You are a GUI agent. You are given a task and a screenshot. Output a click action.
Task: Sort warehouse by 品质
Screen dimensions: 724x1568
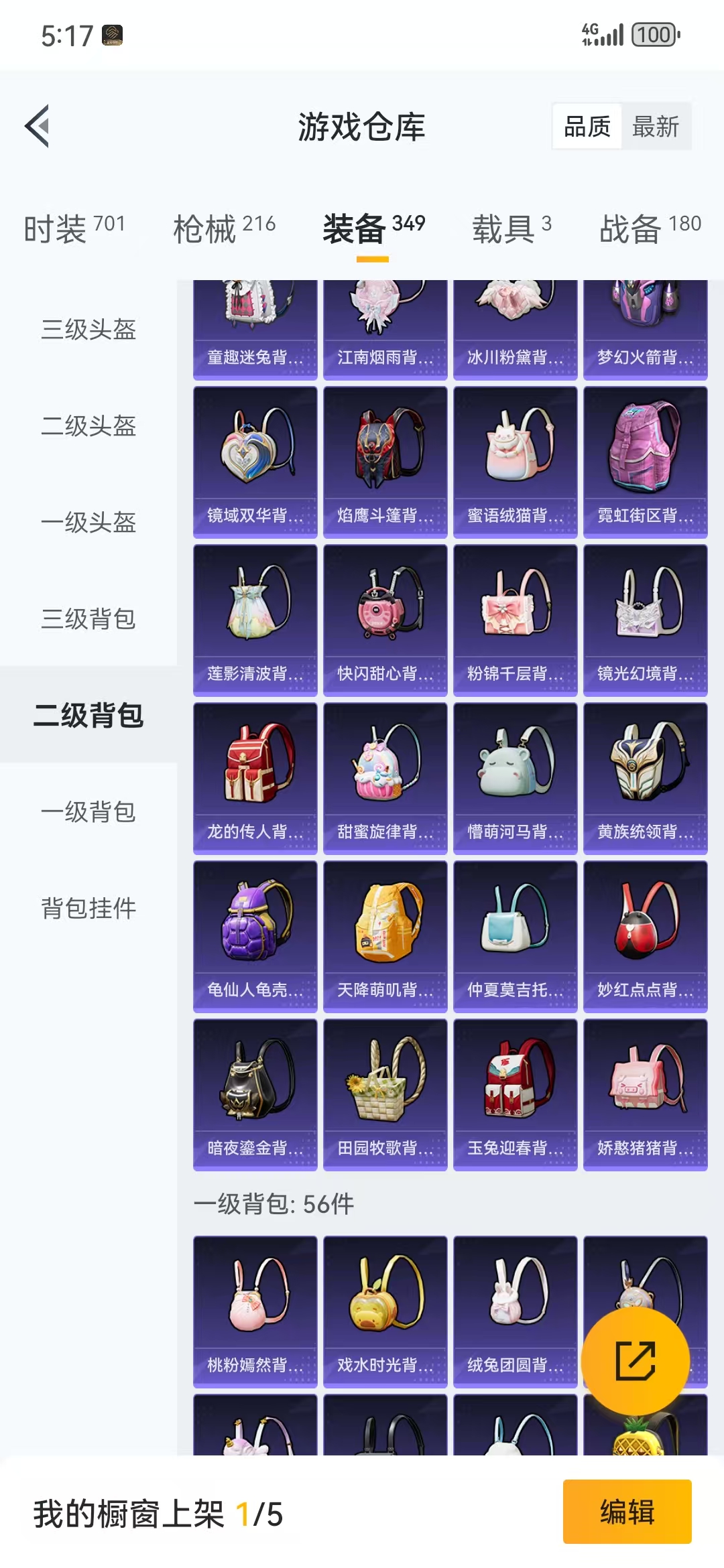587,126
